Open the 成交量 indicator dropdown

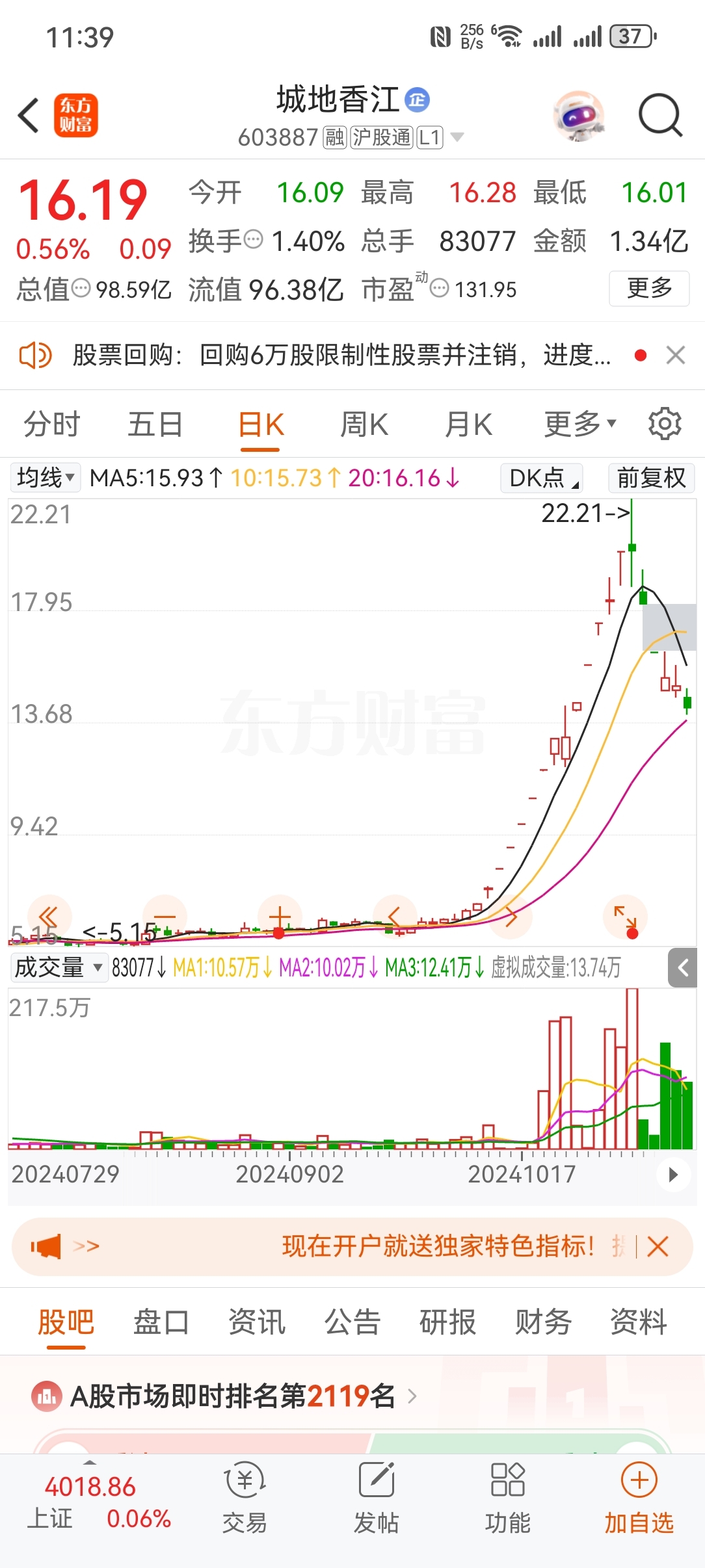(58, 967)
